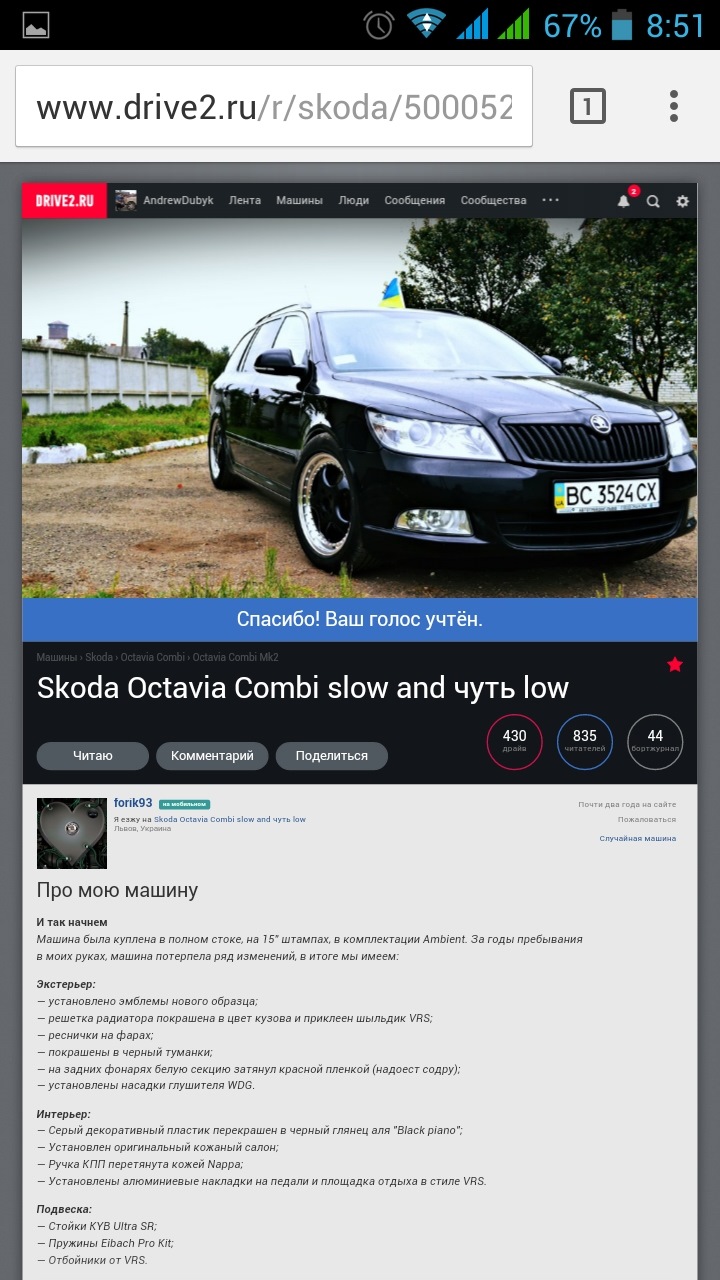Open the browser tab switcher
The height and width of the screenshot is (1280, 720).
pos(587,106)
